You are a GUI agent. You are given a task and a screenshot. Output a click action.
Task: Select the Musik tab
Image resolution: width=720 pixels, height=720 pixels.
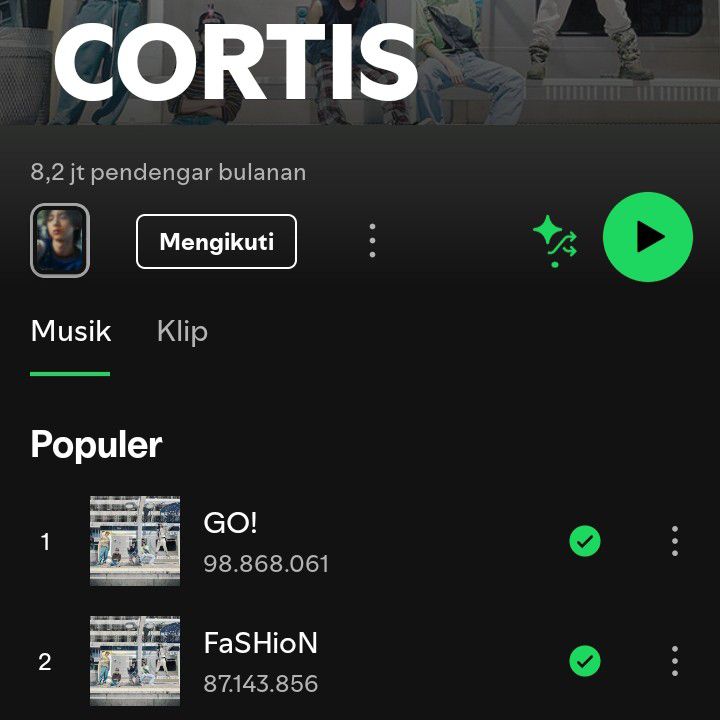[71, 331]
